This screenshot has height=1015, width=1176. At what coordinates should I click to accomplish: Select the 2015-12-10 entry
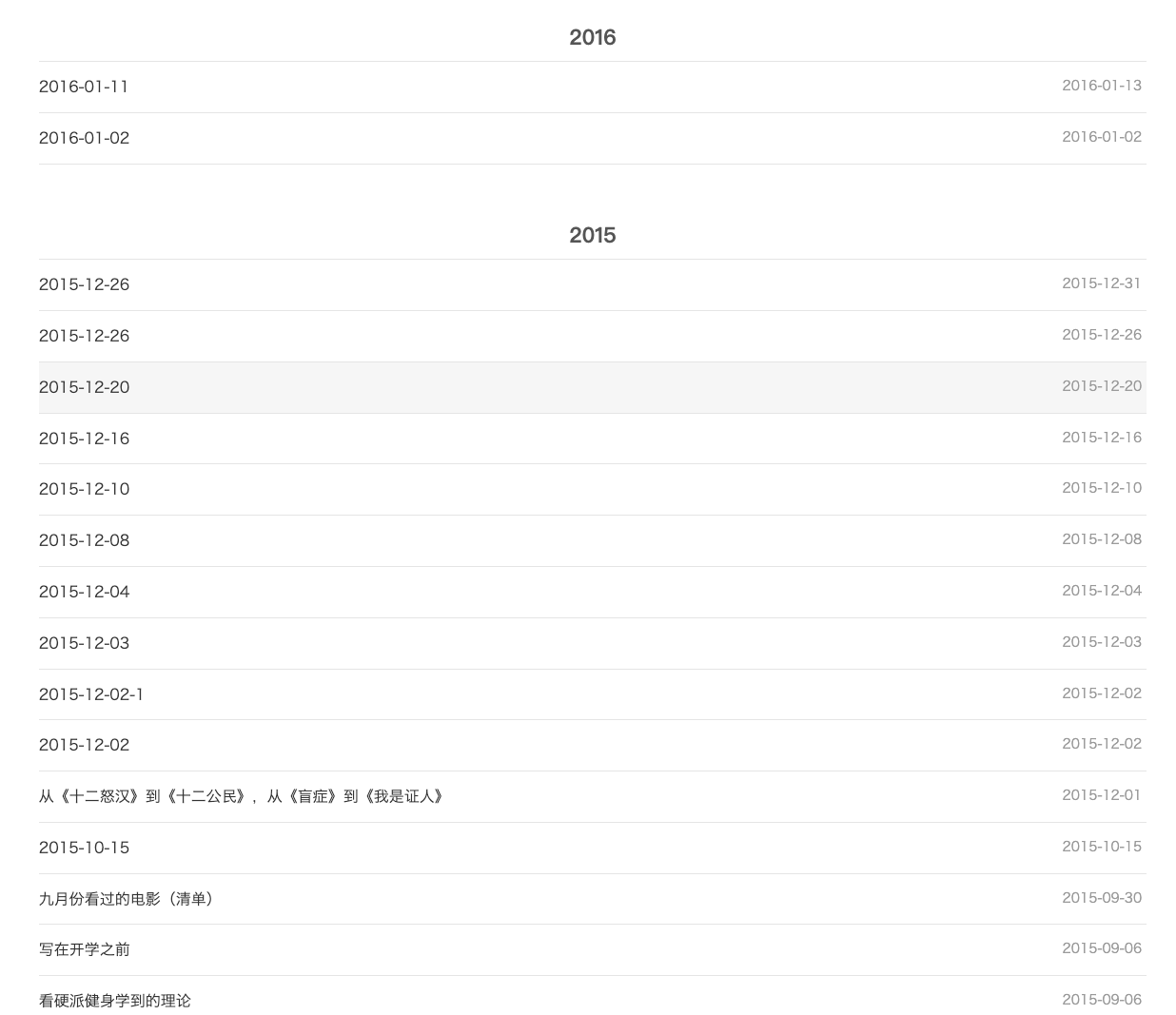point(84,489)
